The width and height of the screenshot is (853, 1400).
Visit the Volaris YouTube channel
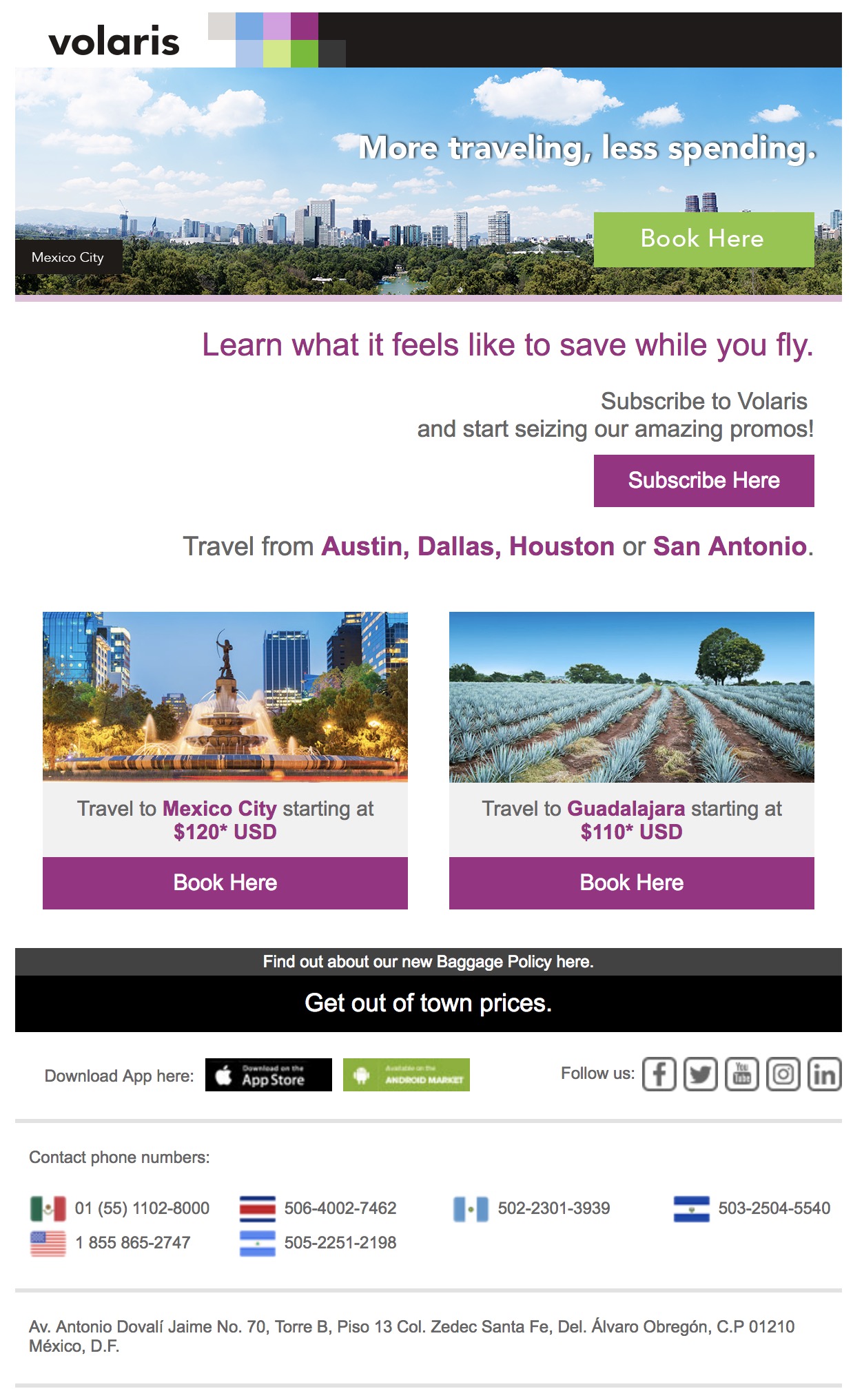click(x=741, y=1074)
